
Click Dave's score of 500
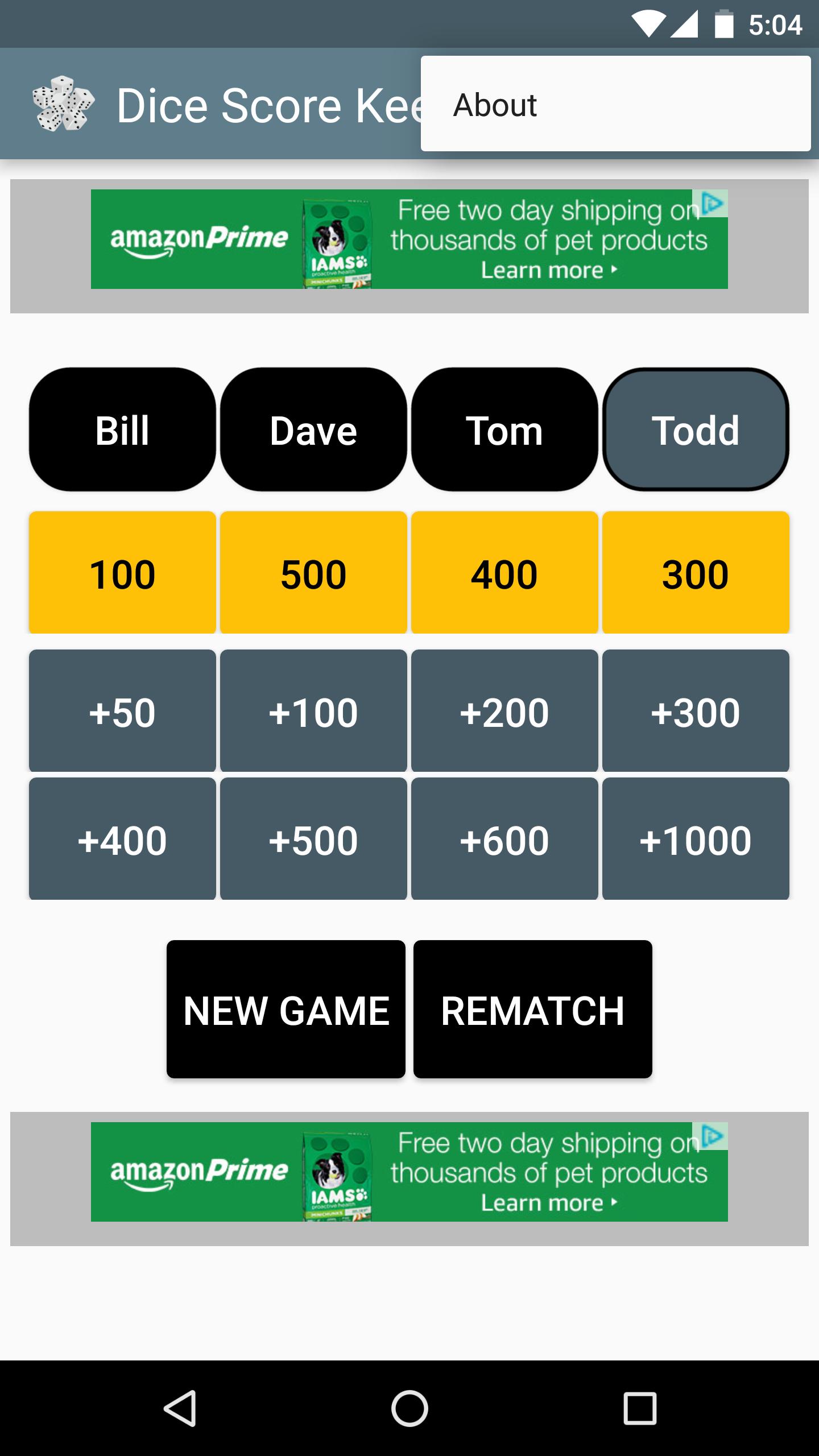[313, 573]
